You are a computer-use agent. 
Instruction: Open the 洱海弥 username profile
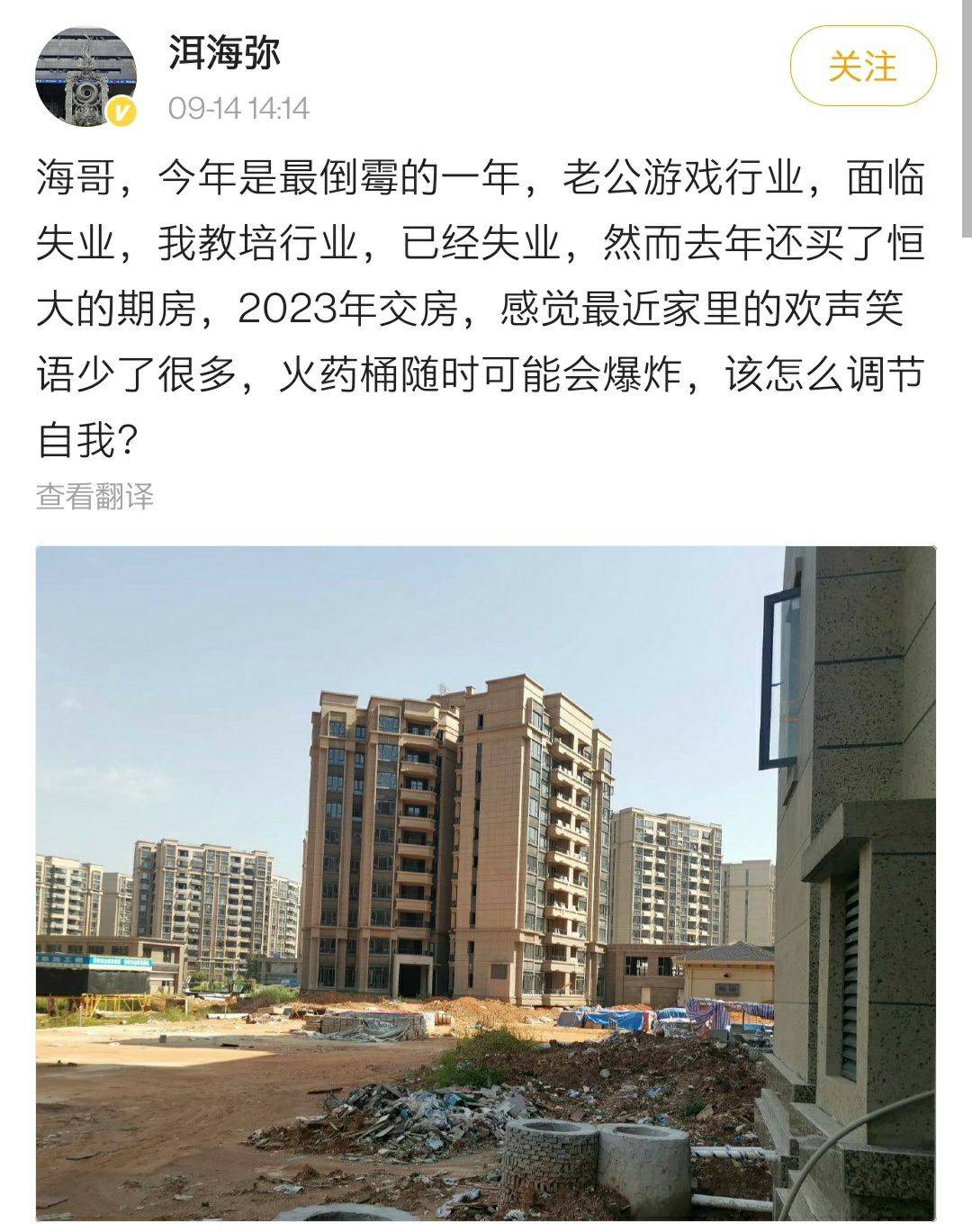click(224, 52)
